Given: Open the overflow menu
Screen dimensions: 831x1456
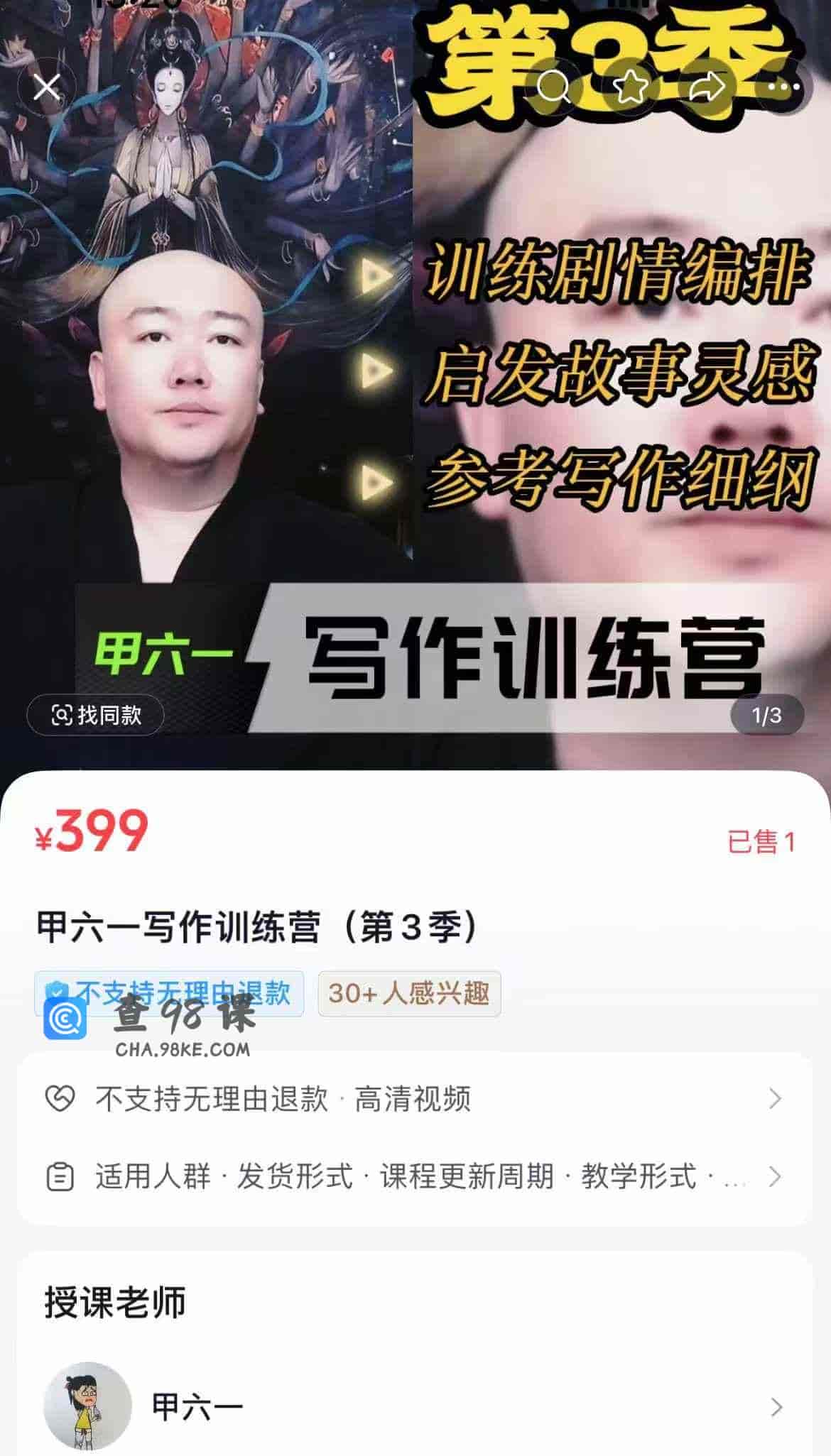Looking at the screenshot, I should click(783, 88).
